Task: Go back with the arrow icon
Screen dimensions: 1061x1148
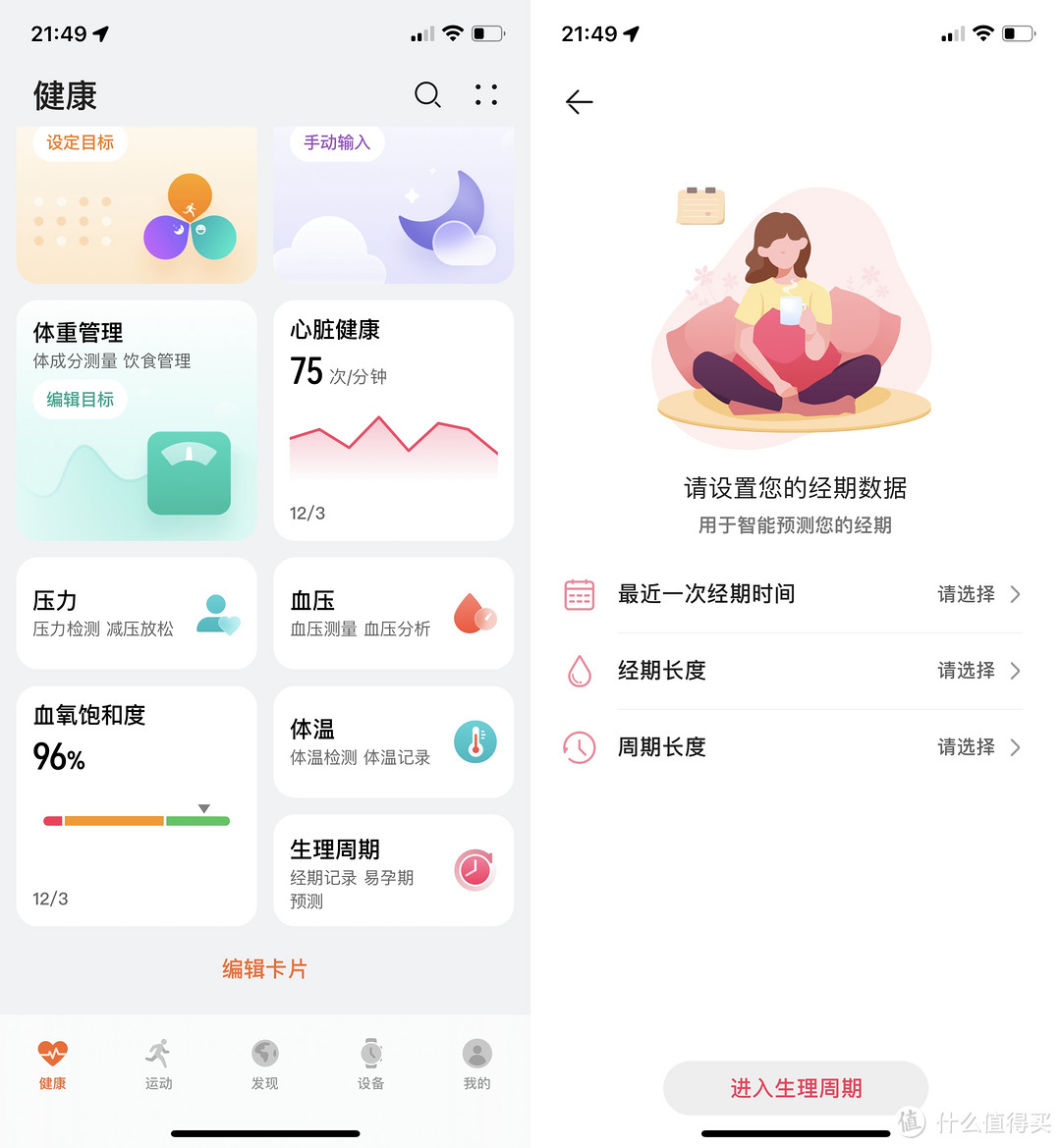Action: click(580, 102)
